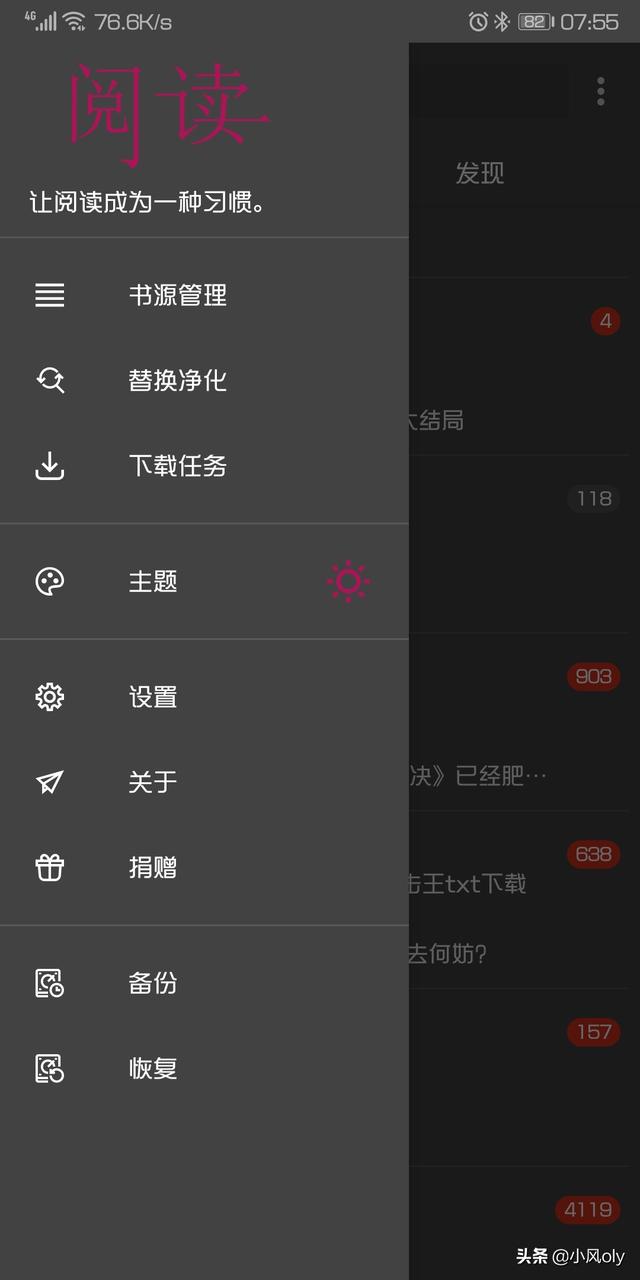Open 下载任务 download tasks
The height and width of the screenshot is (1280, 640).
point(177,466)
